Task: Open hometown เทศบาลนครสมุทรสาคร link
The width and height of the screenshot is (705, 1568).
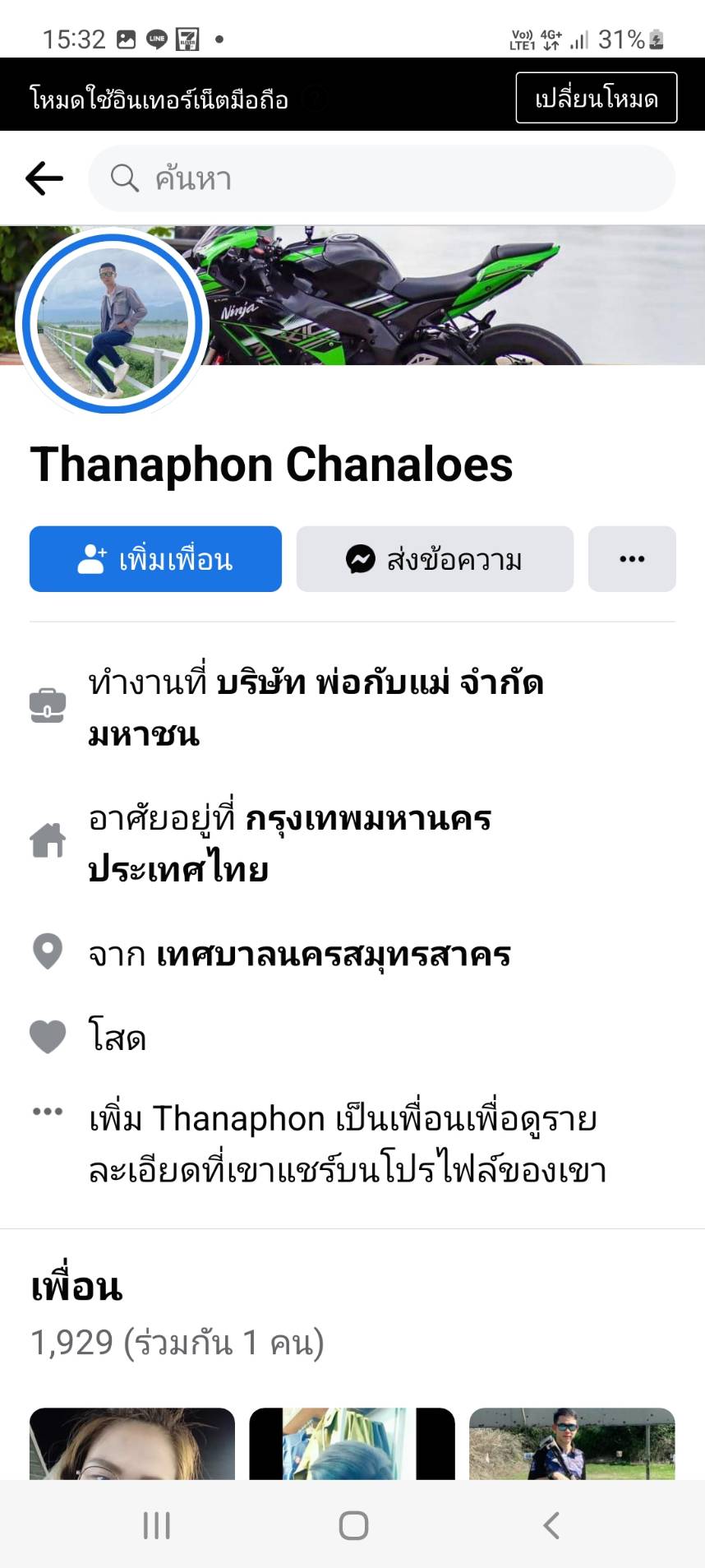Action: pos(334,954)
